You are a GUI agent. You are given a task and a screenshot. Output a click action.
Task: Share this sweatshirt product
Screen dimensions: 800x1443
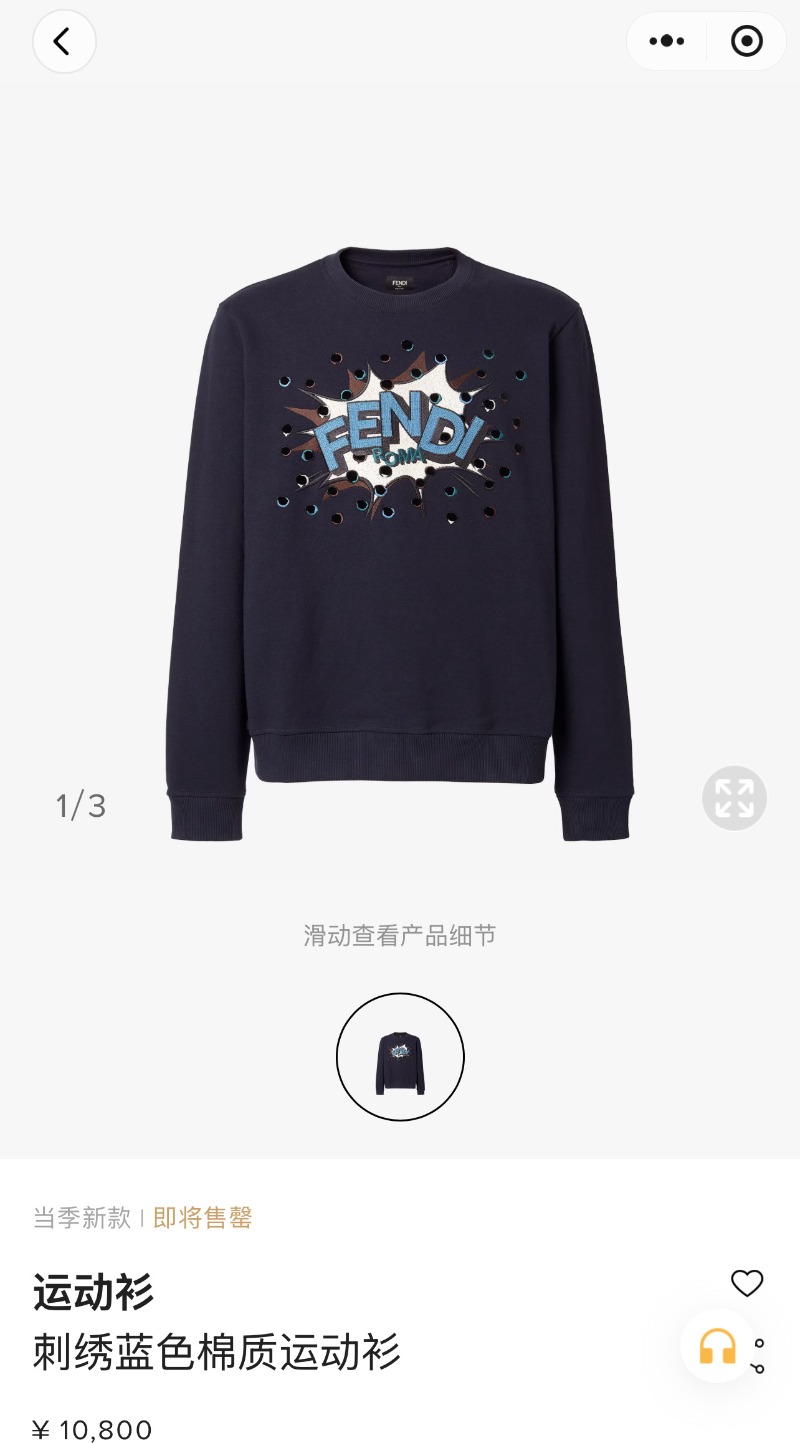tap(759, 1357)
